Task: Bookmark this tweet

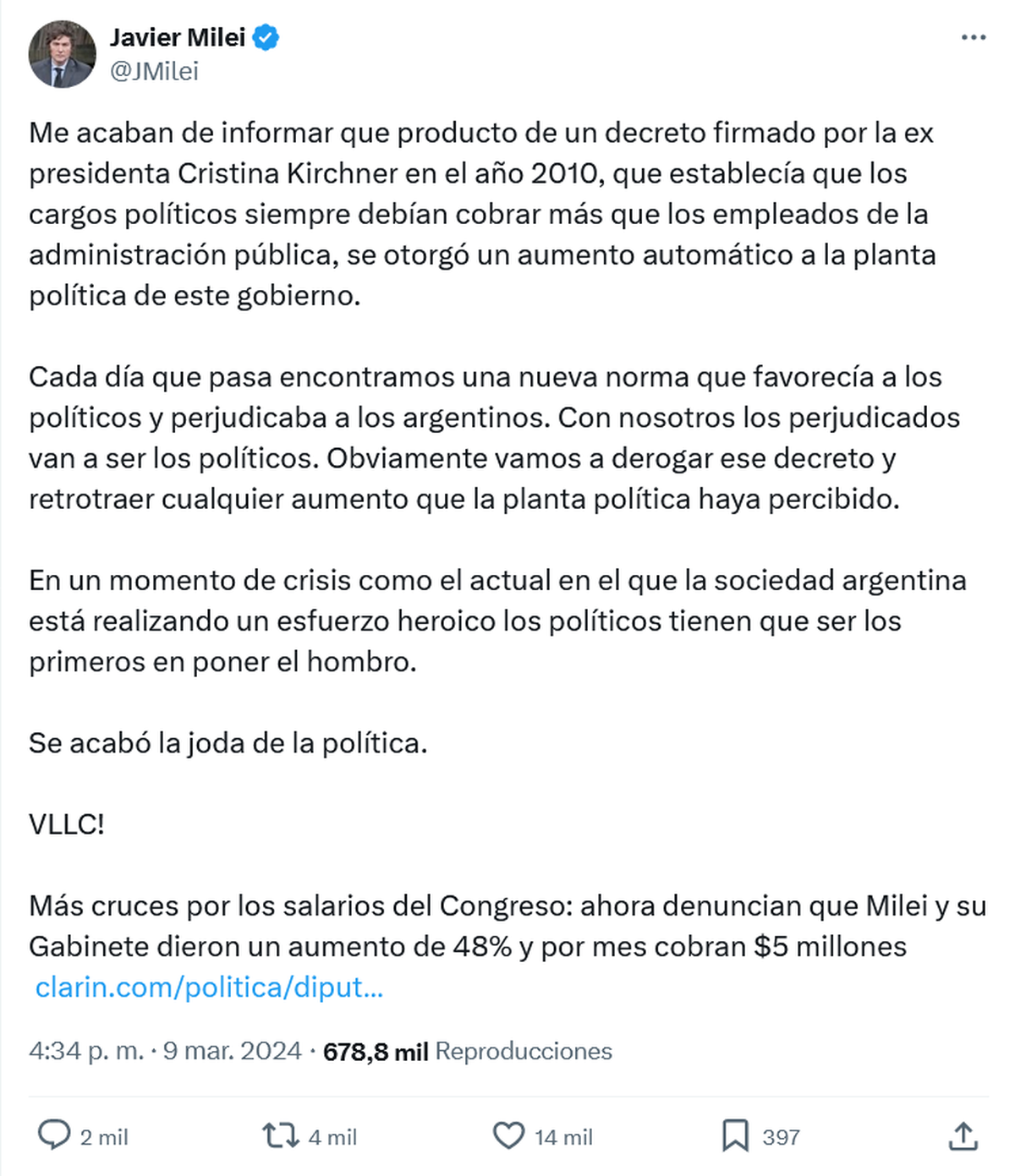Action: point(734,1135)
